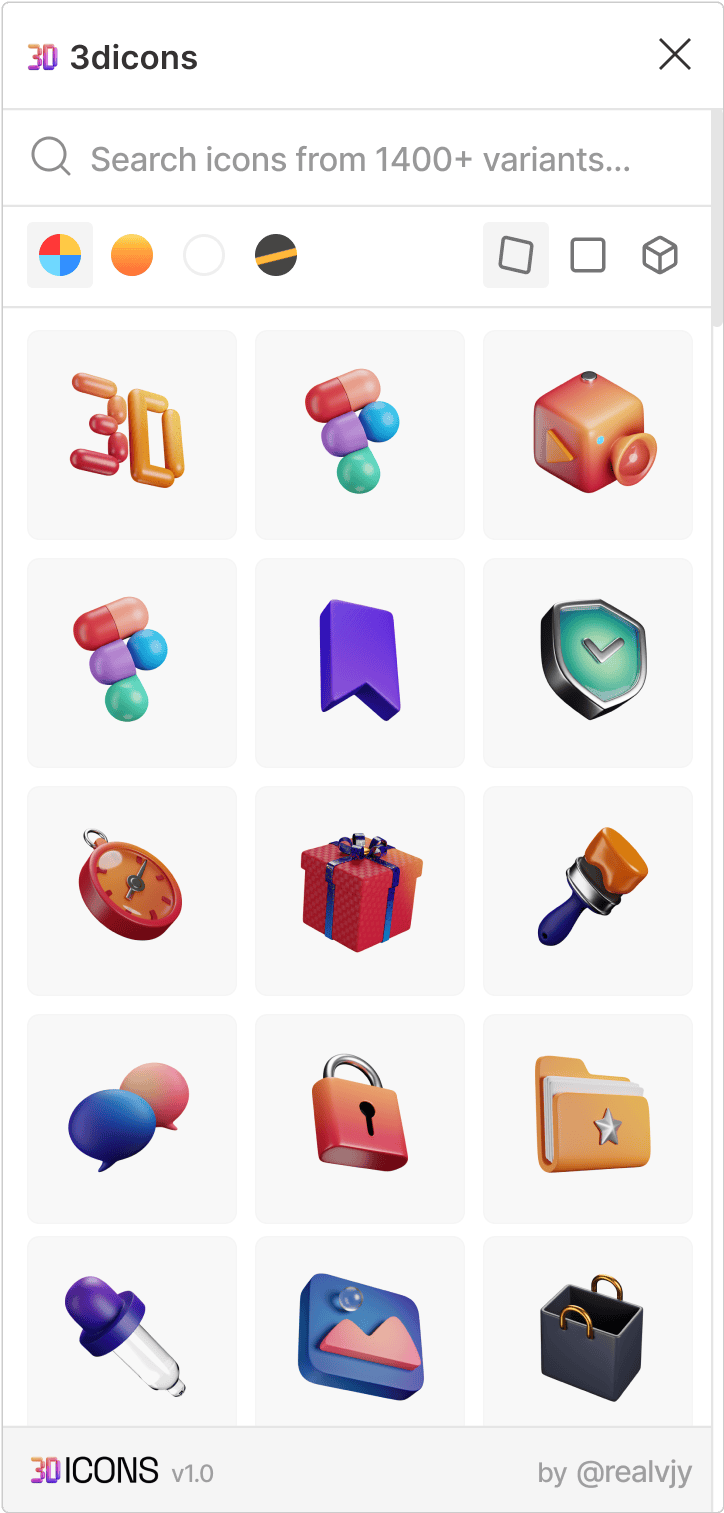Pick the red gift box icon
Viewport: 724px width, 1513px height.
point(360,891)
